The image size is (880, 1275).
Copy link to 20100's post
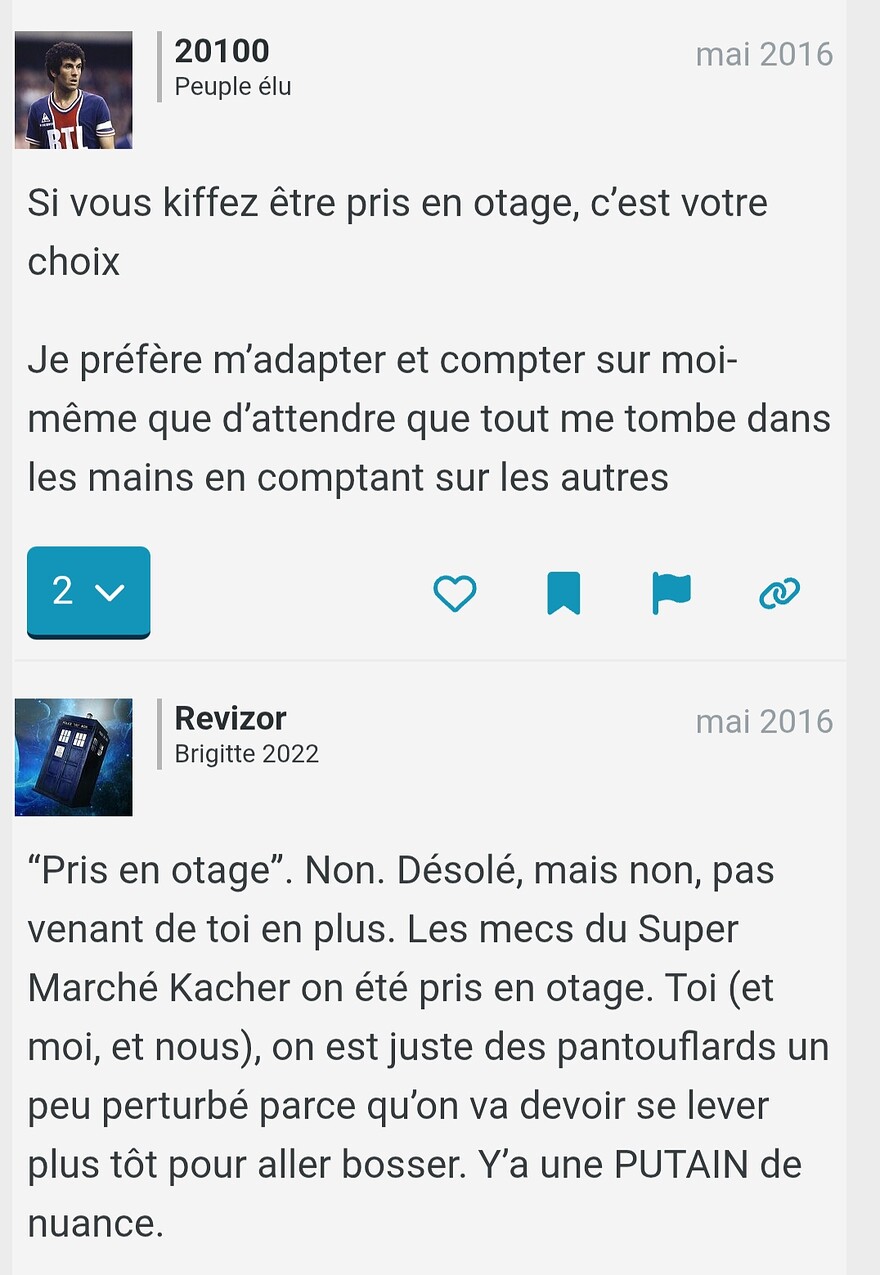(779, 594)
